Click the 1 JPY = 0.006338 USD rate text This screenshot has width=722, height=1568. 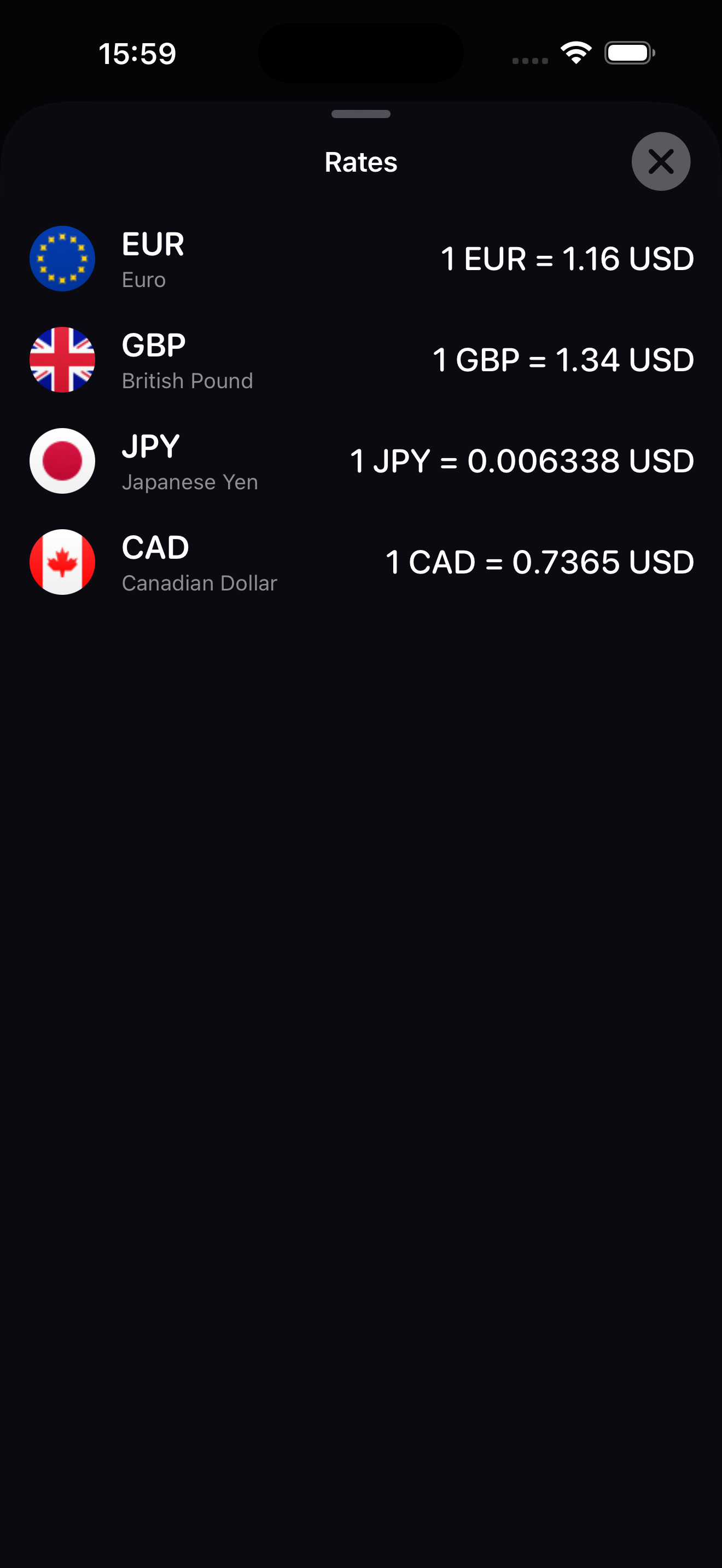click(x=522, y=461)
